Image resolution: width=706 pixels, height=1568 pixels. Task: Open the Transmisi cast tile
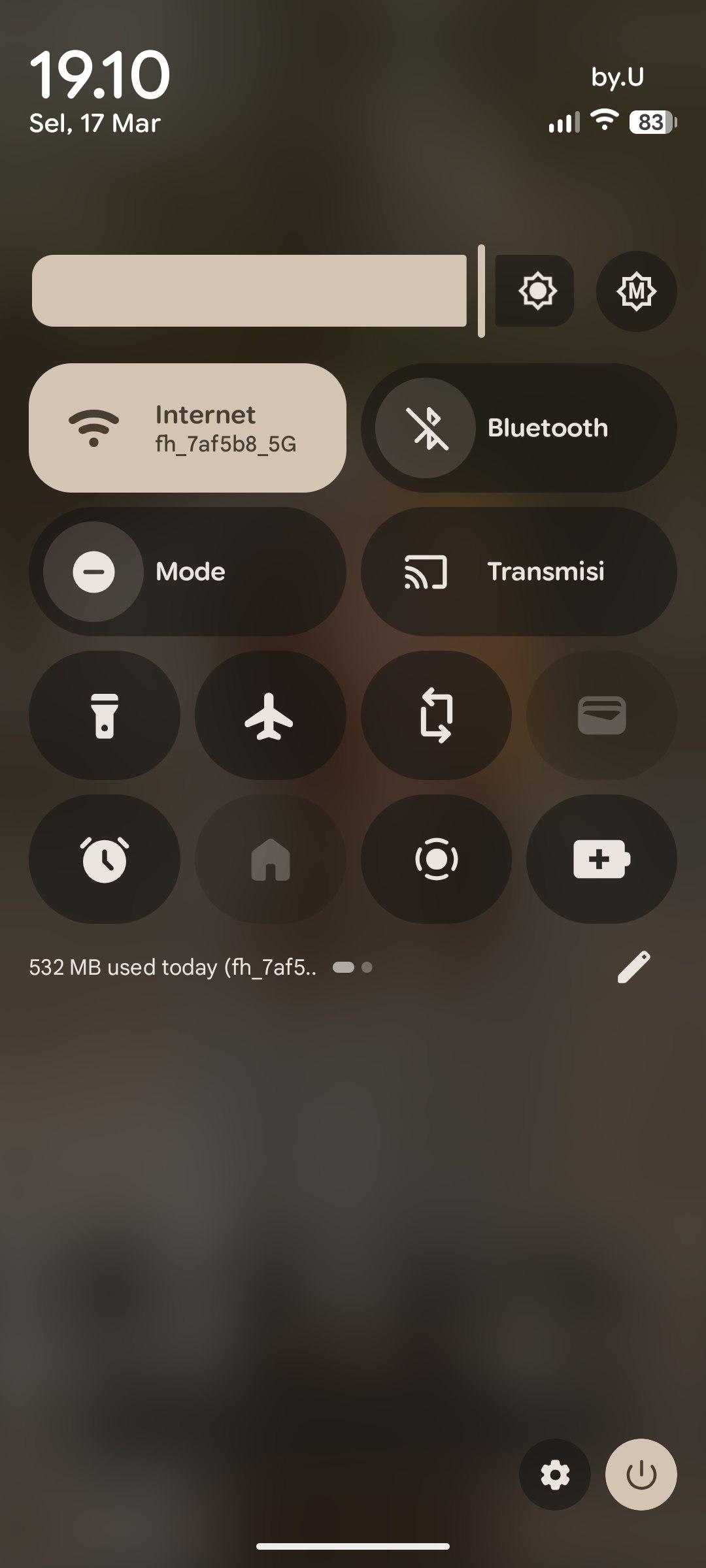pyautogui.click(x=518, y=572)
